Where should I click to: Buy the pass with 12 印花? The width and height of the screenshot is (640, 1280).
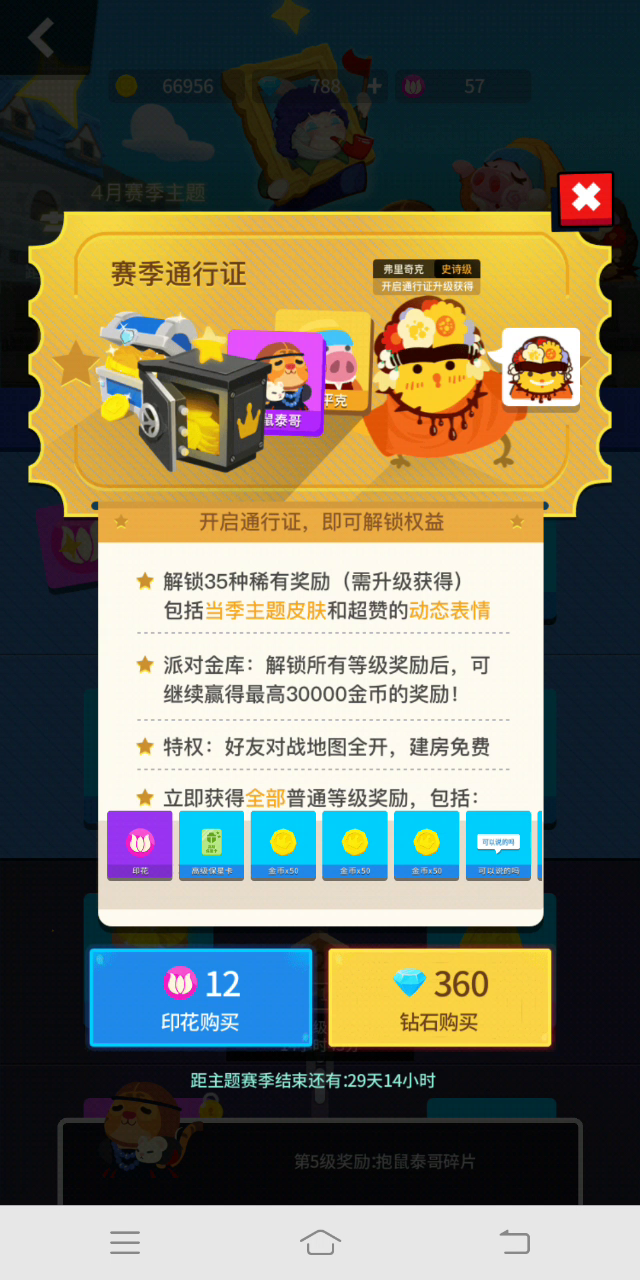click(201, 997)
